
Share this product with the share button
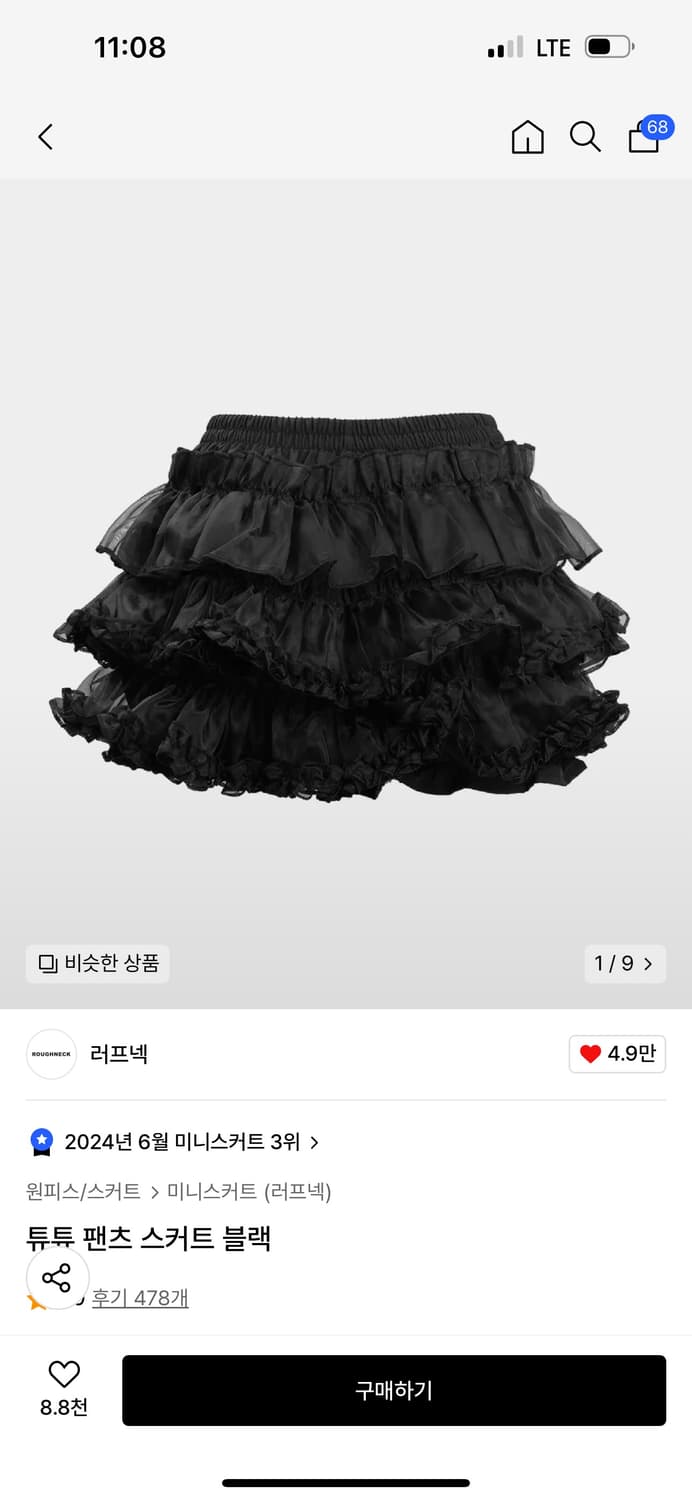57,1277
